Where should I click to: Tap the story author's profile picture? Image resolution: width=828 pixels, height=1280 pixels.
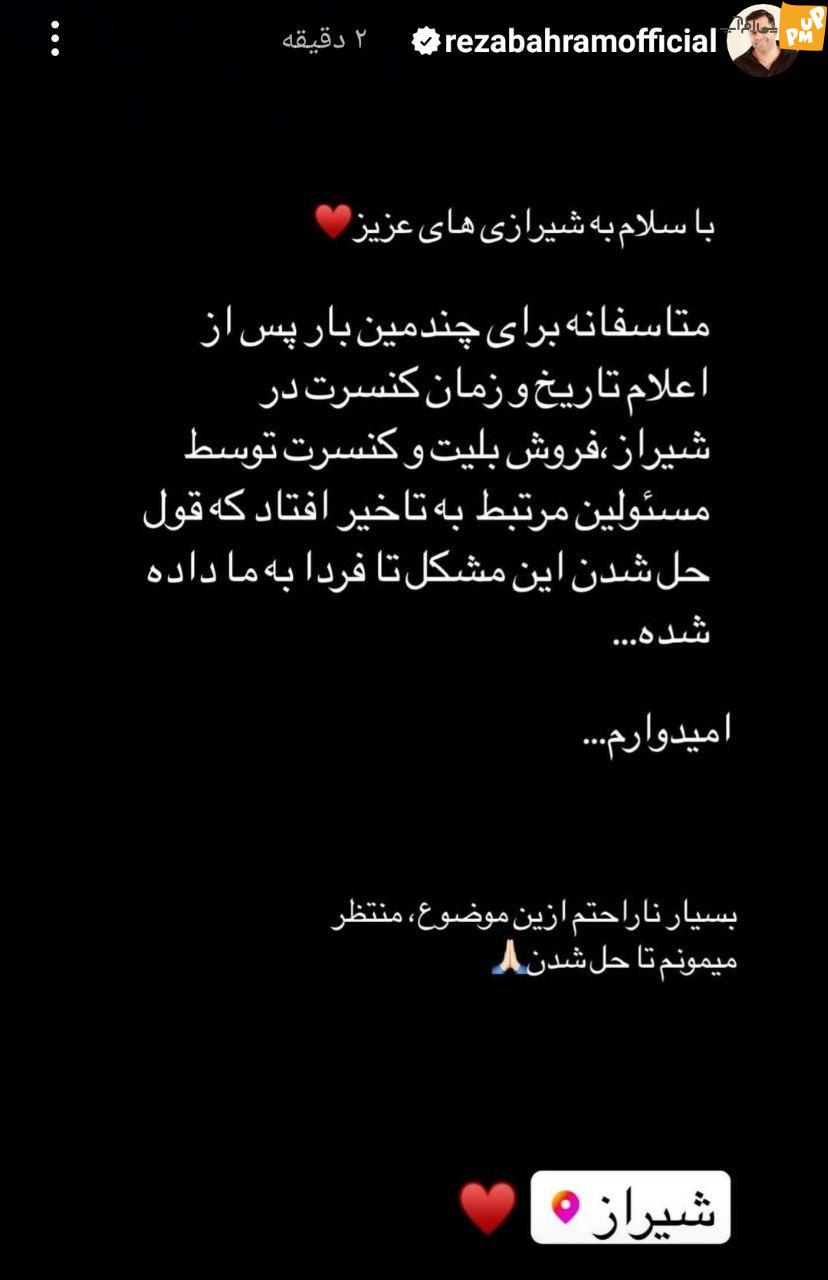click(x=762, y=42)
